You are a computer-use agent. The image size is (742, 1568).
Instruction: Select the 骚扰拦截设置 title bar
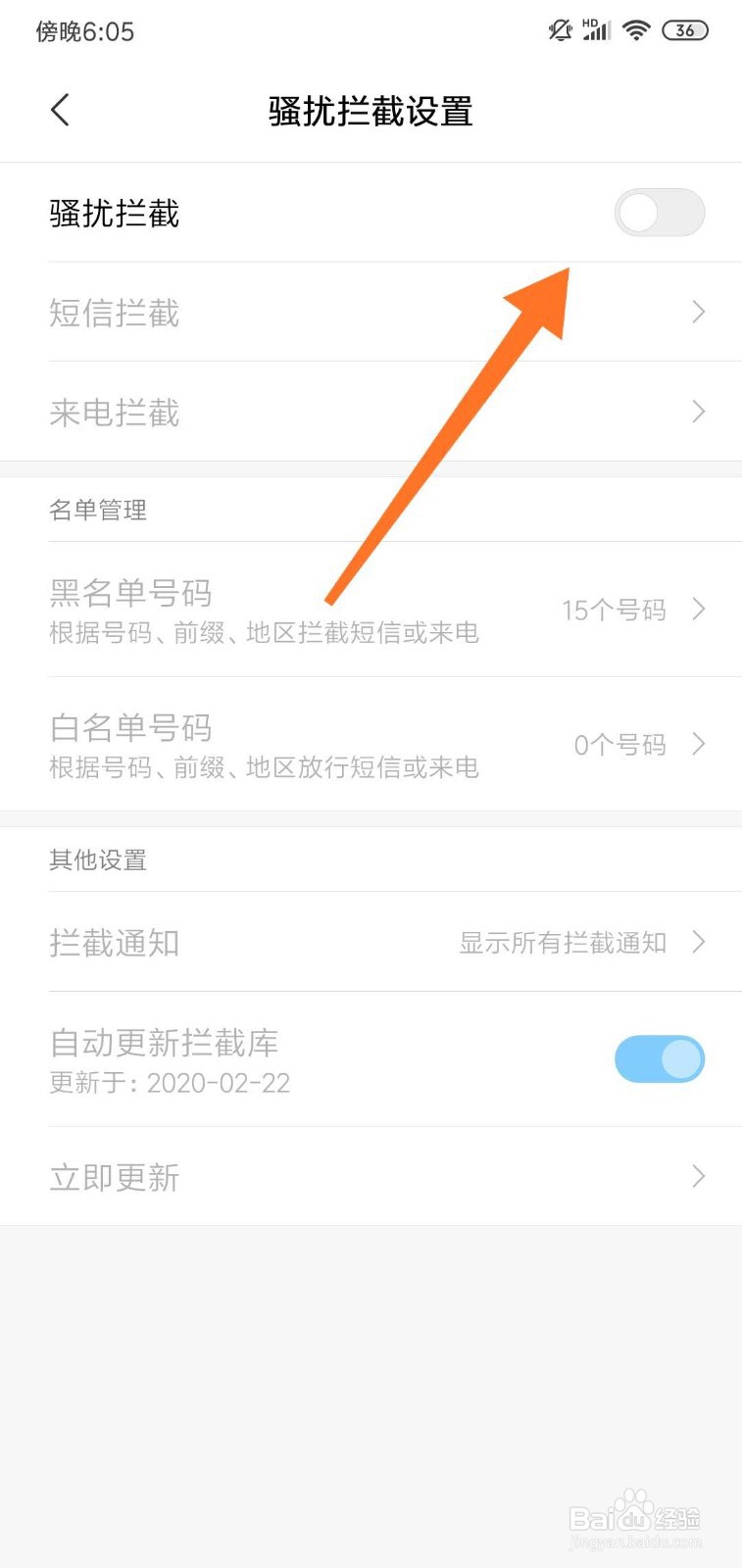point(371,112)
